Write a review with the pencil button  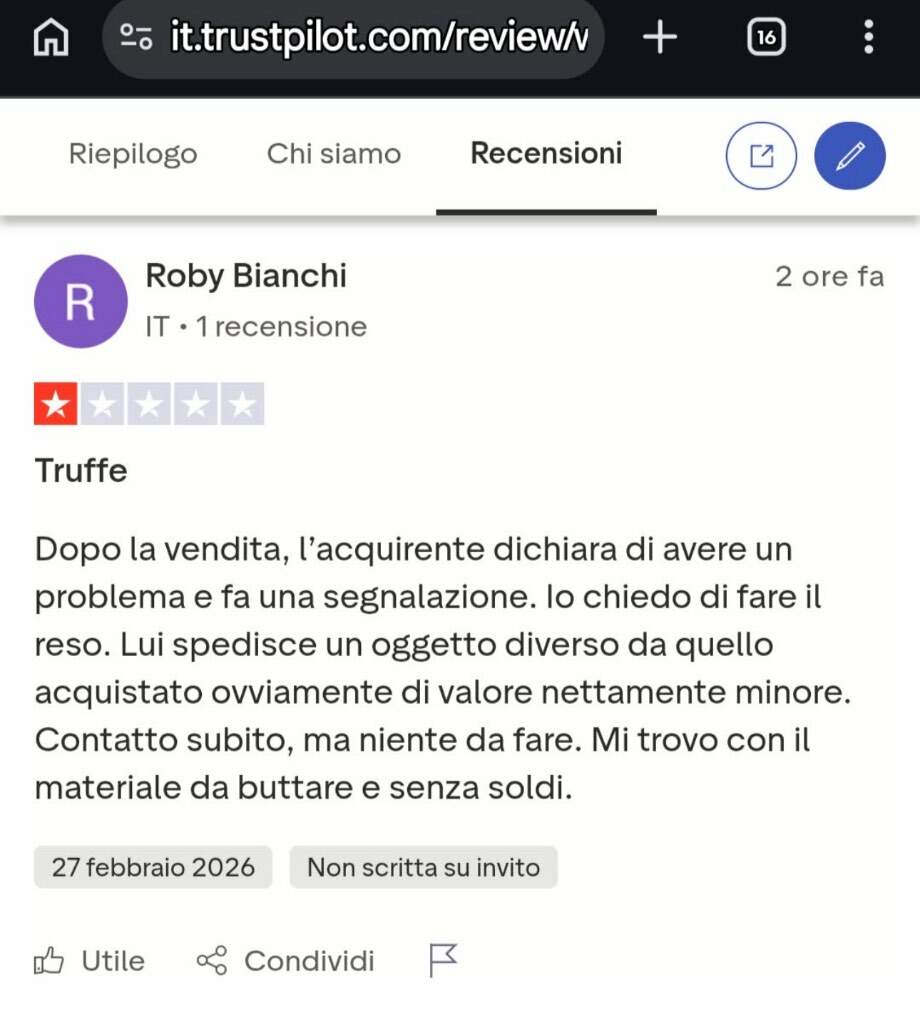(850, 155)
